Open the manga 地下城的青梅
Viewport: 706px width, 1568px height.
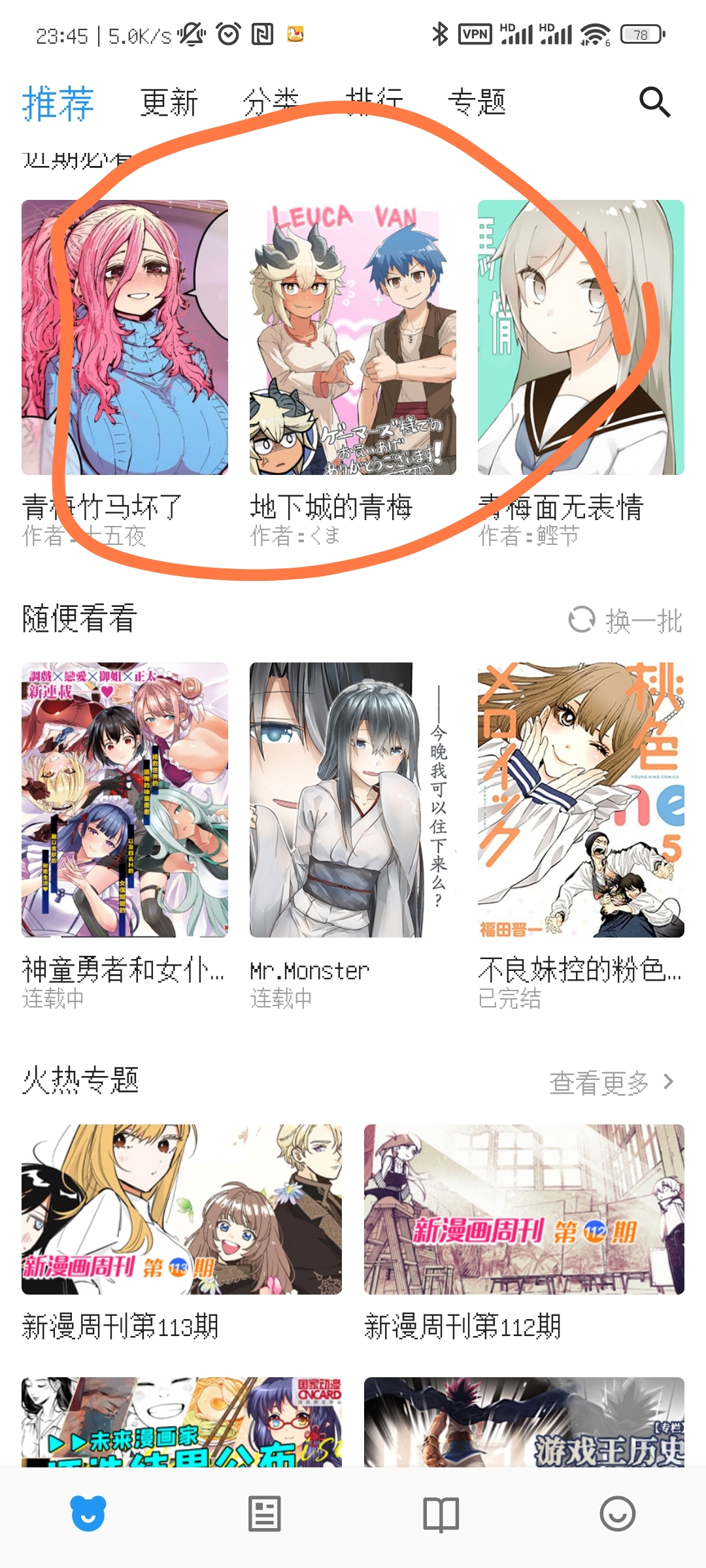(353, 337)
